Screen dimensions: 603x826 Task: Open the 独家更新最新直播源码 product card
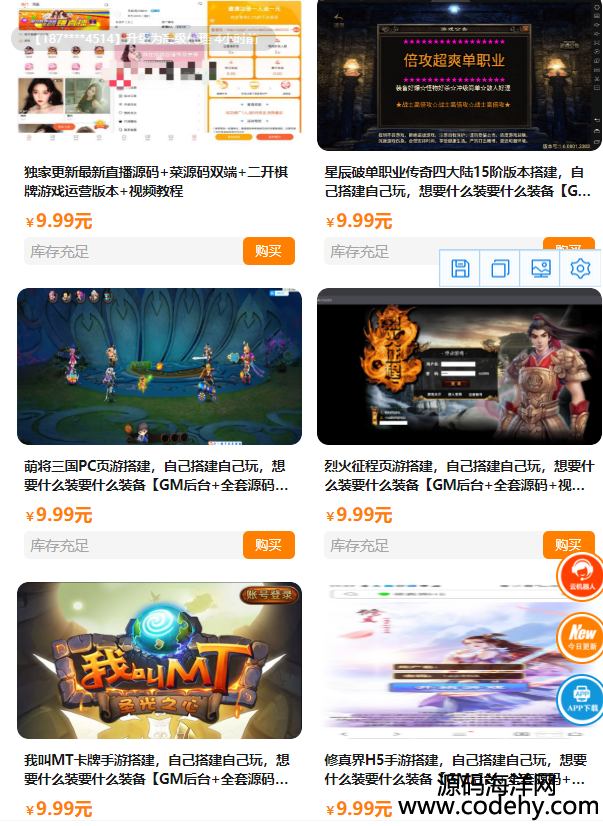tap(158, 75)
